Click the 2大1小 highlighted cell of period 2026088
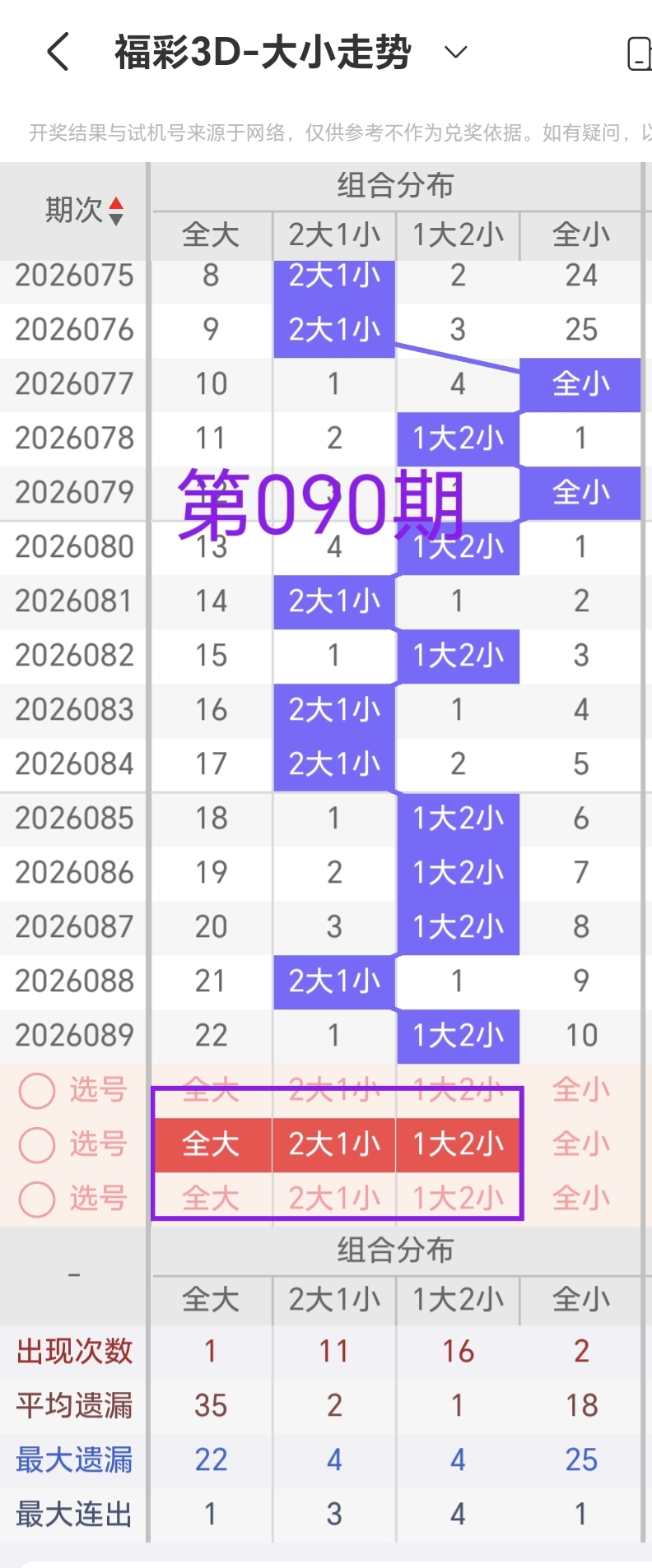 coord(334,981)
